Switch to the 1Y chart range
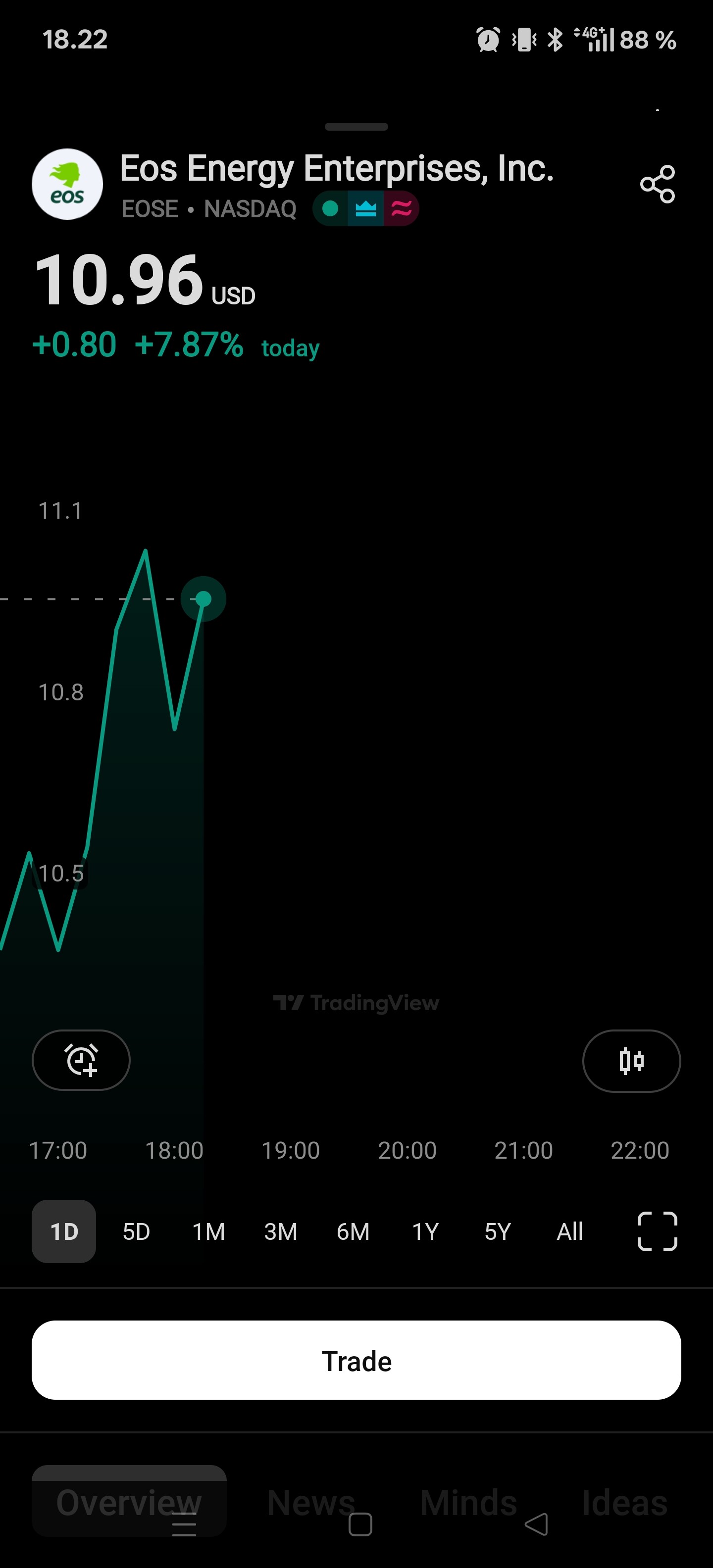This screenshot has width=713, height=1568. [x=425, y=1231]
